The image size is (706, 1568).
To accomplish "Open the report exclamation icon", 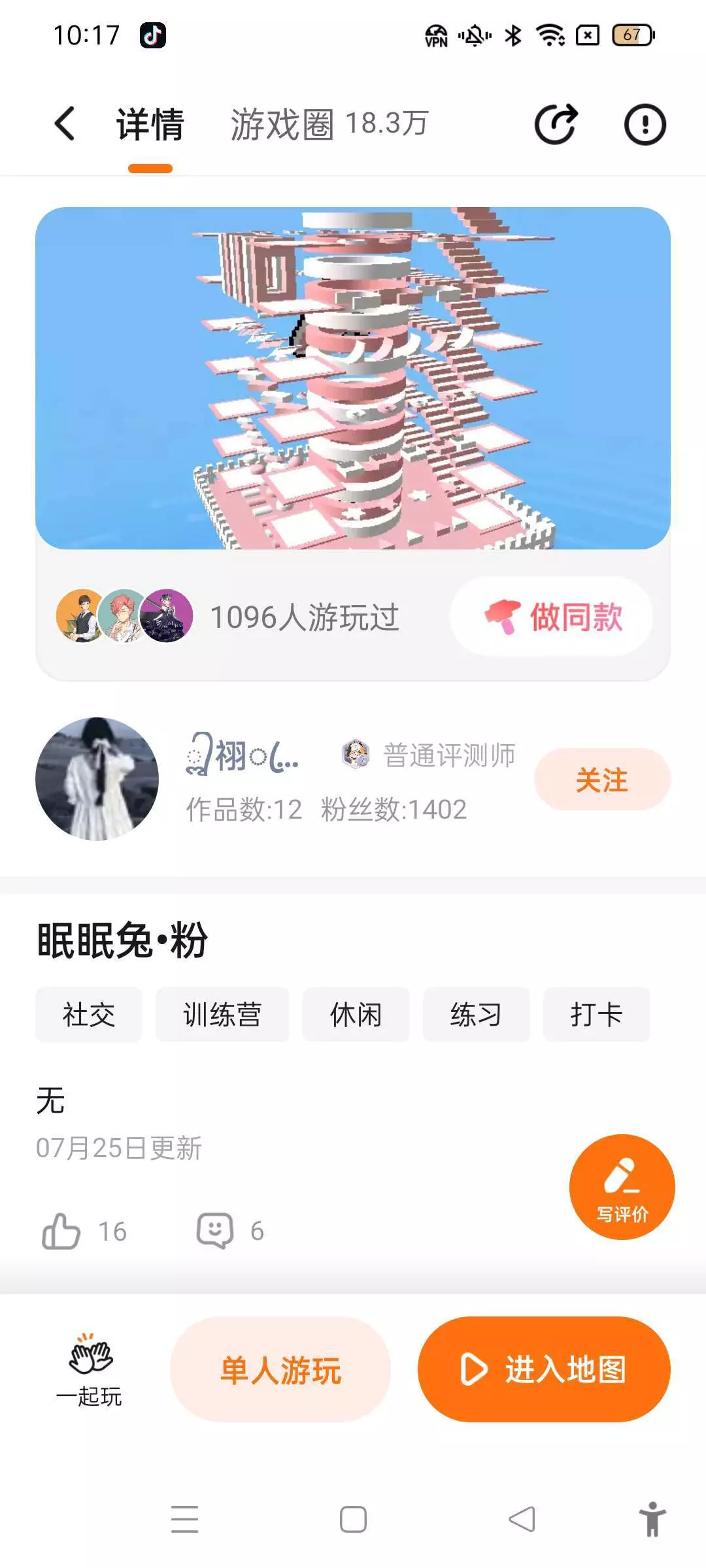I will 645,124.
